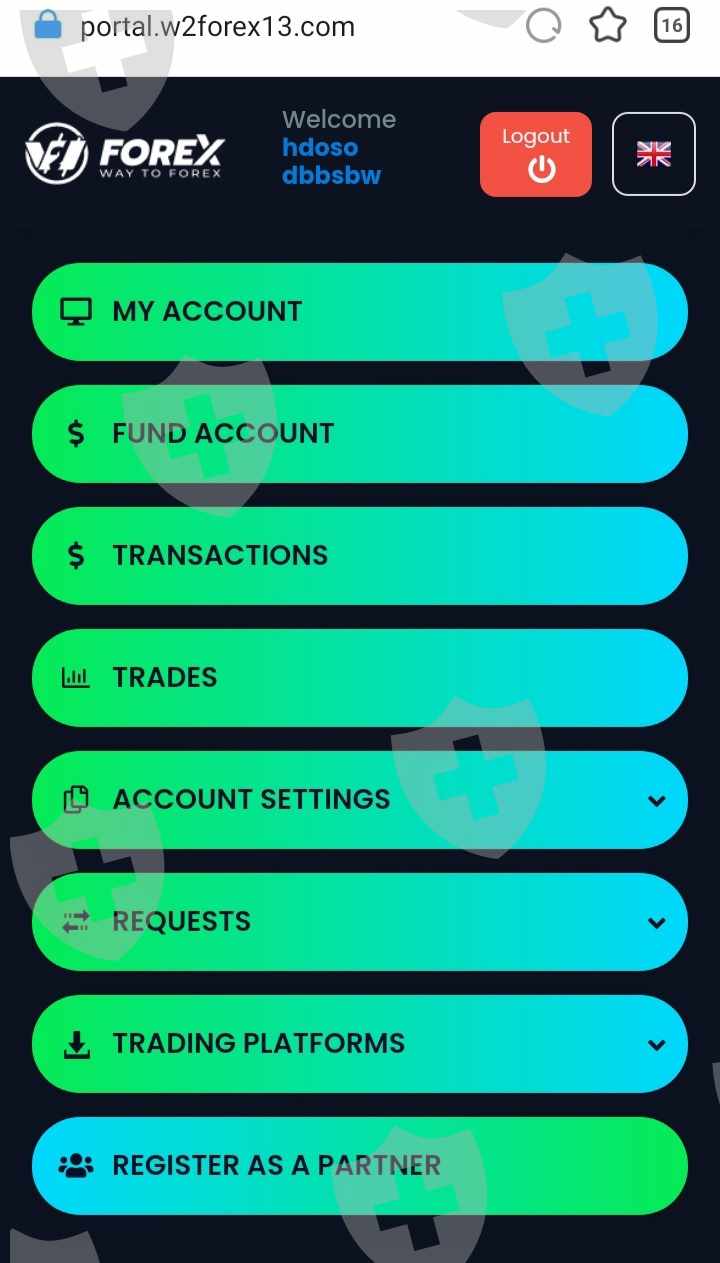This screenshot has width=720, height=1263.
Task: Log out using the red Logout button
Action: (x=535, y=154)
